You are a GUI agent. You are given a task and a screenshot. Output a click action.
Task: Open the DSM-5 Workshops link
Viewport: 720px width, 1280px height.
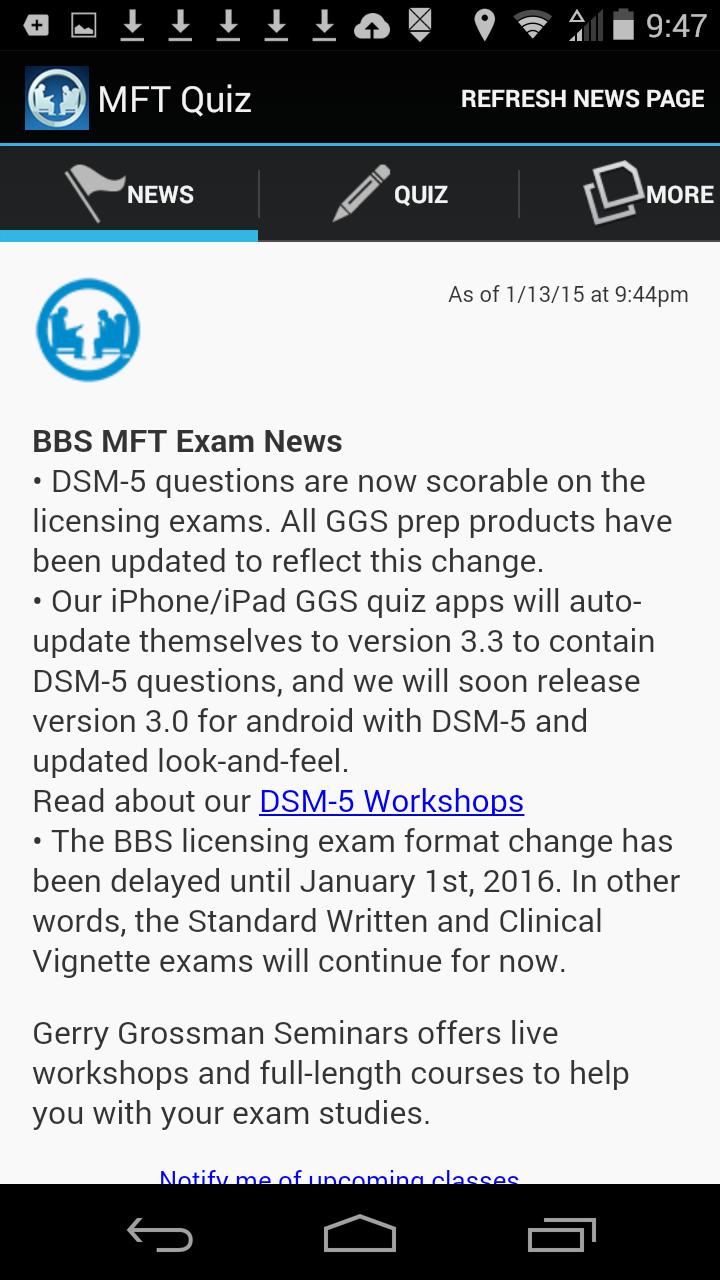point(390,801)
